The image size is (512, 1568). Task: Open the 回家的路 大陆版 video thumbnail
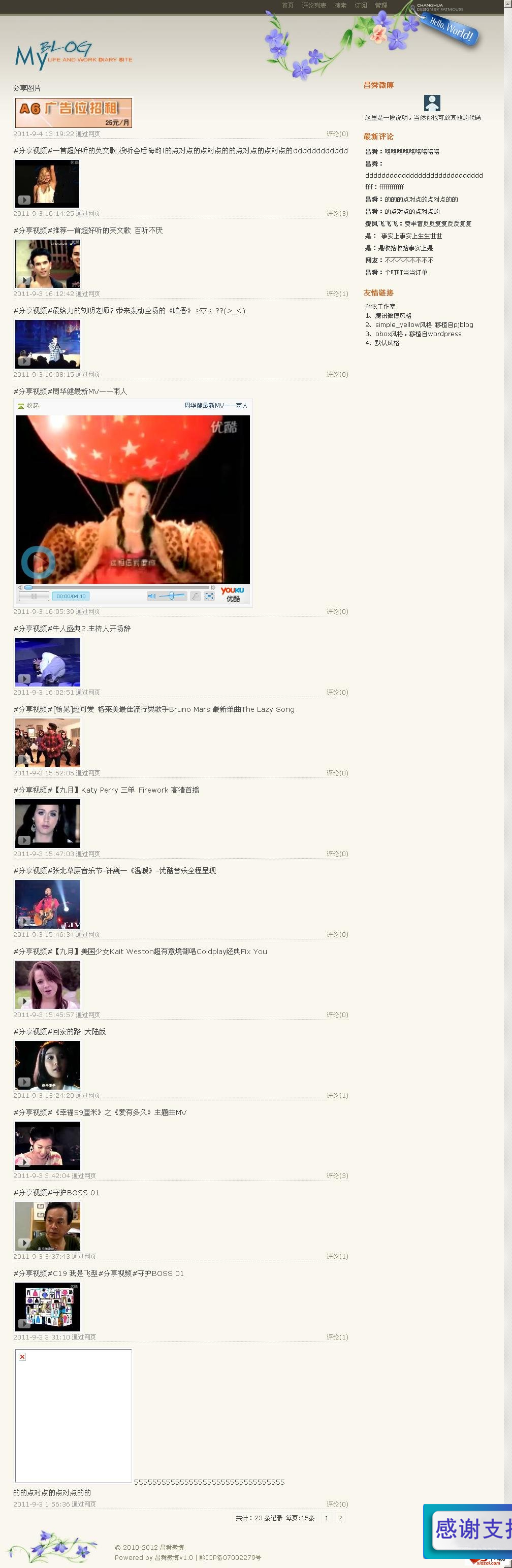tap(47, 1065)
